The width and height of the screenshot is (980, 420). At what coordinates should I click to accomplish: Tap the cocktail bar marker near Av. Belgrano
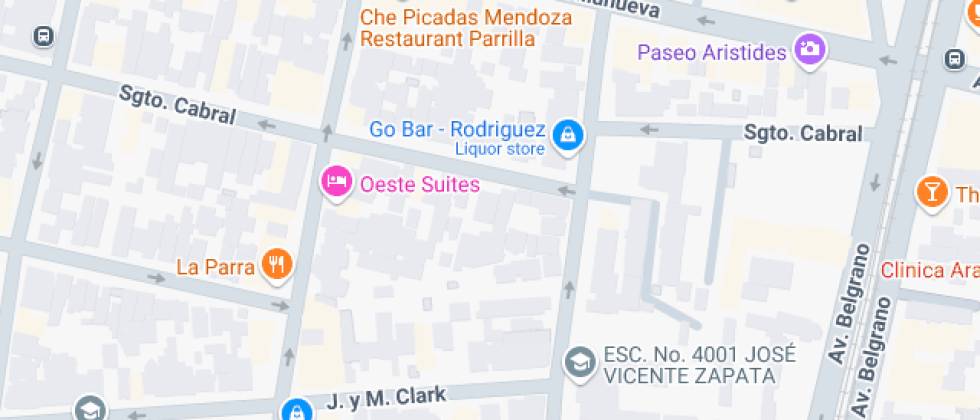(932, 191)
